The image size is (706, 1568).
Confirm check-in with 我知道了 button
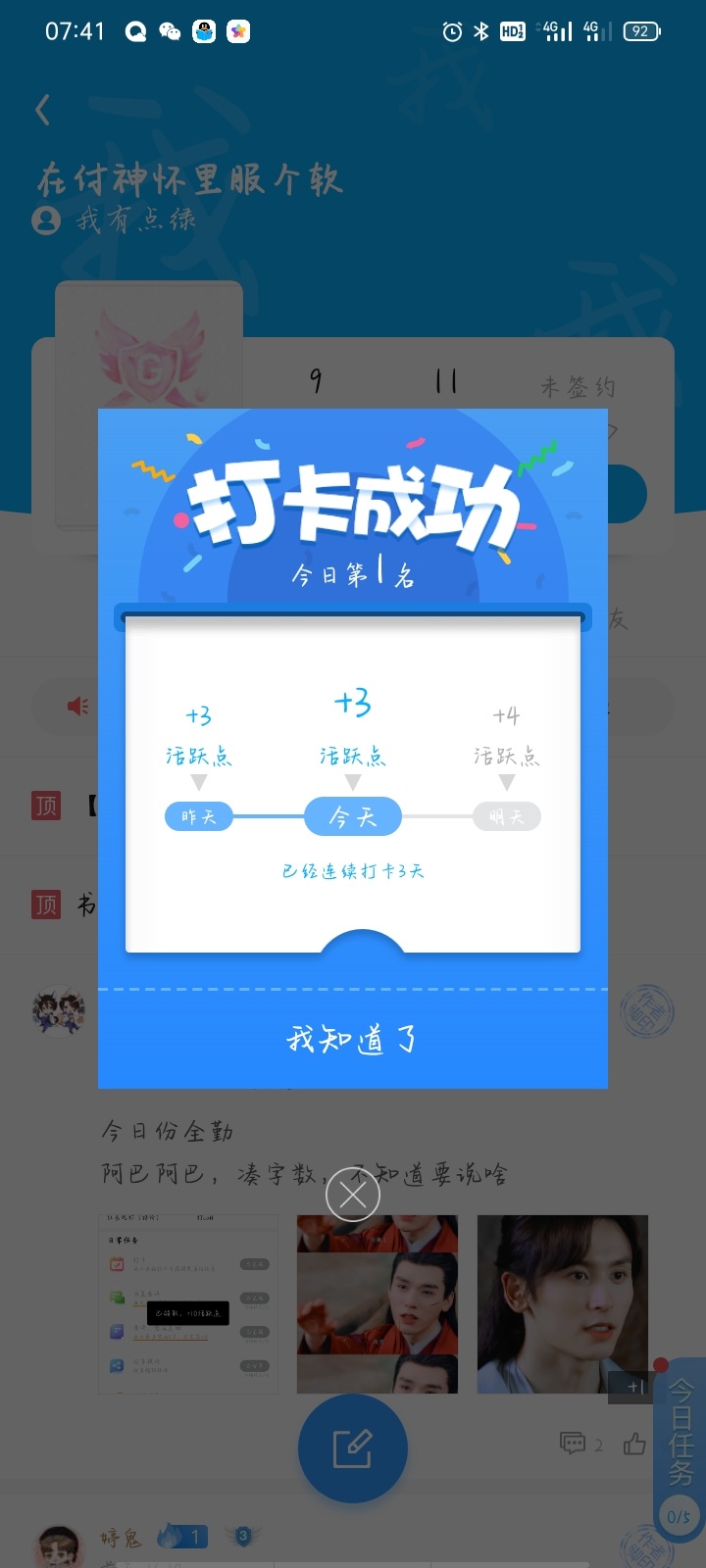pyautogui.click(x=353, y=1039)
